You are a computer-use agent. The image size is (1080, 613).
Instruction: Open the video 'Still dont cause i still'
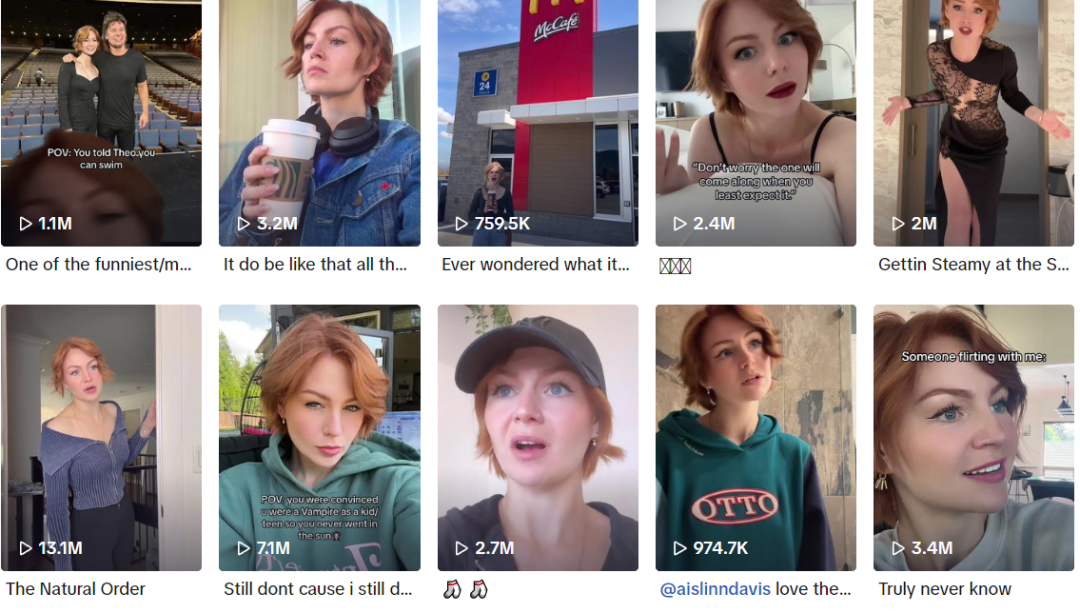point(319,437)
